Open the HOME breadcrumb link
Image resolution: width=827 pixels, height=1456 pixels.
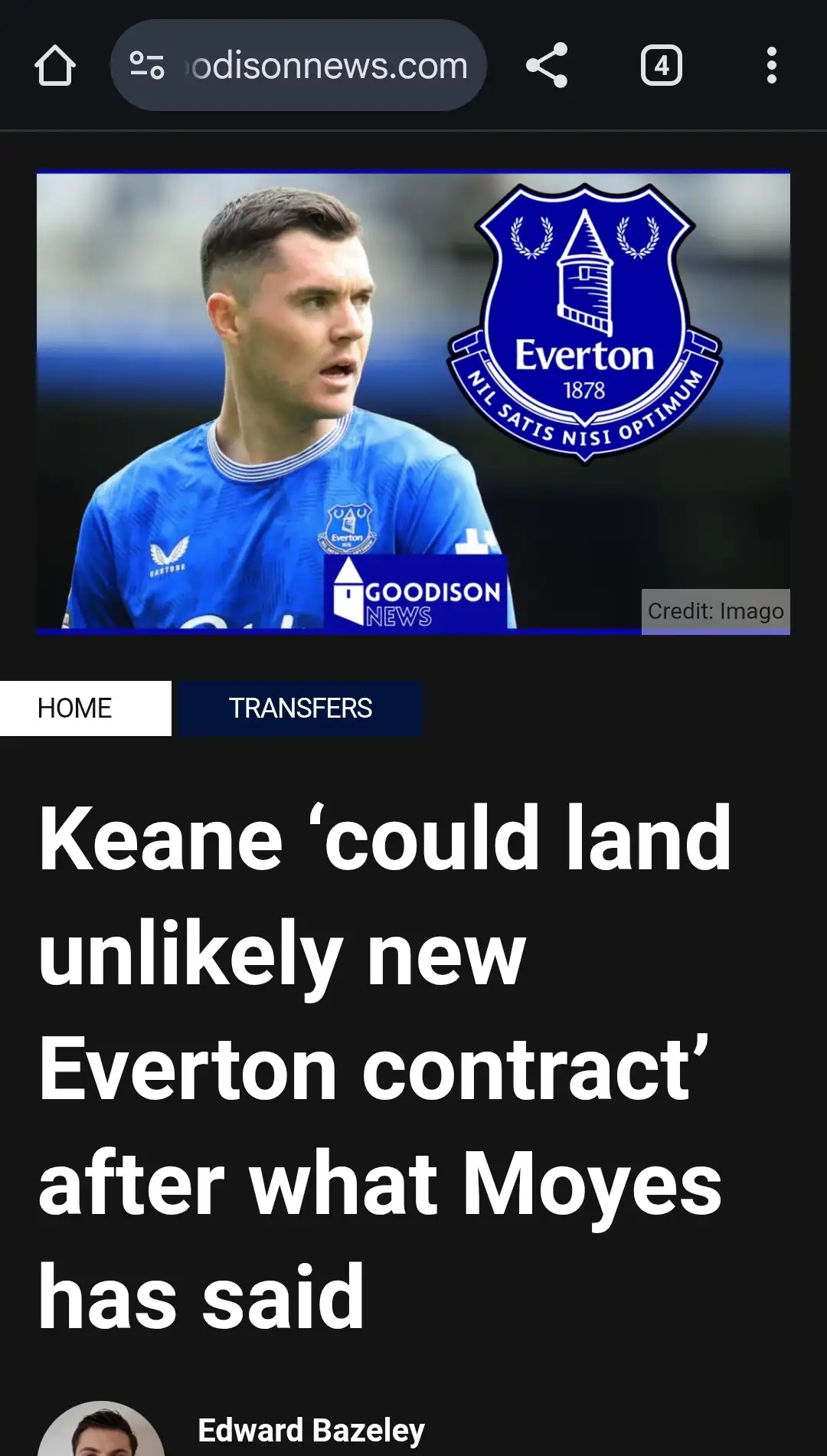pos(75,708)
